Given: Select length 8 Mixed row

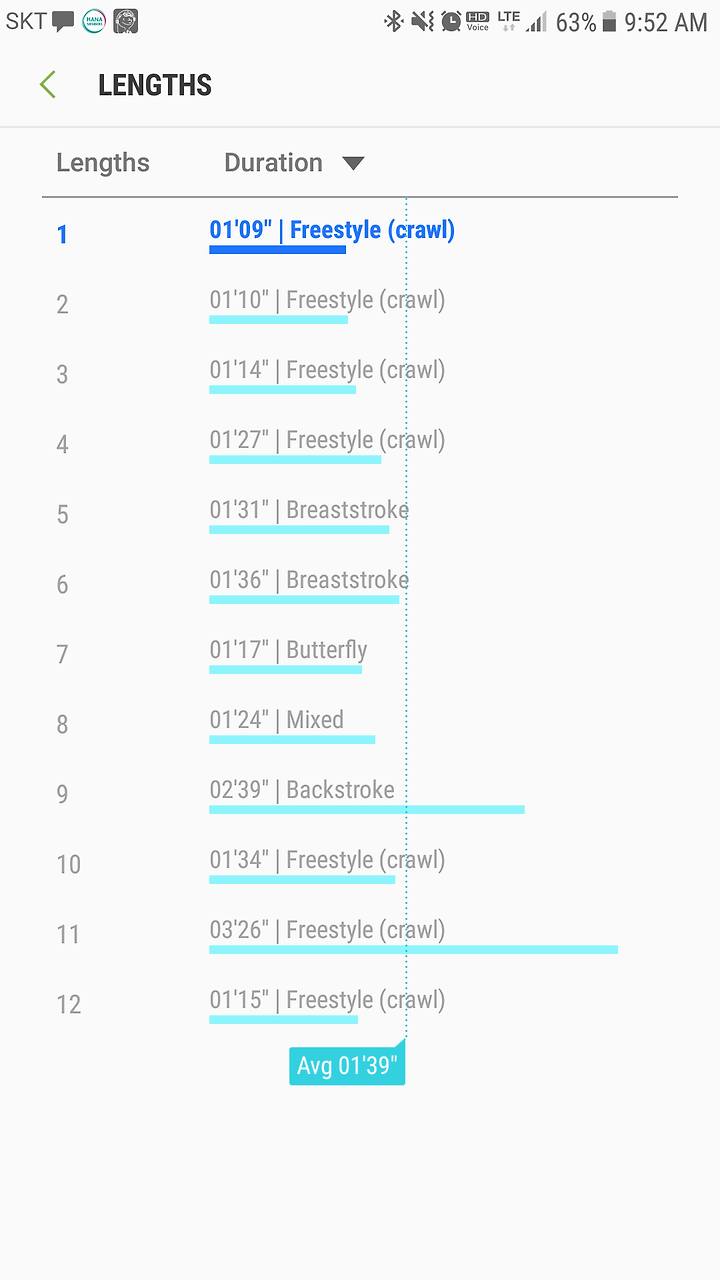Looking at the screenshot, I should (360, 724).
